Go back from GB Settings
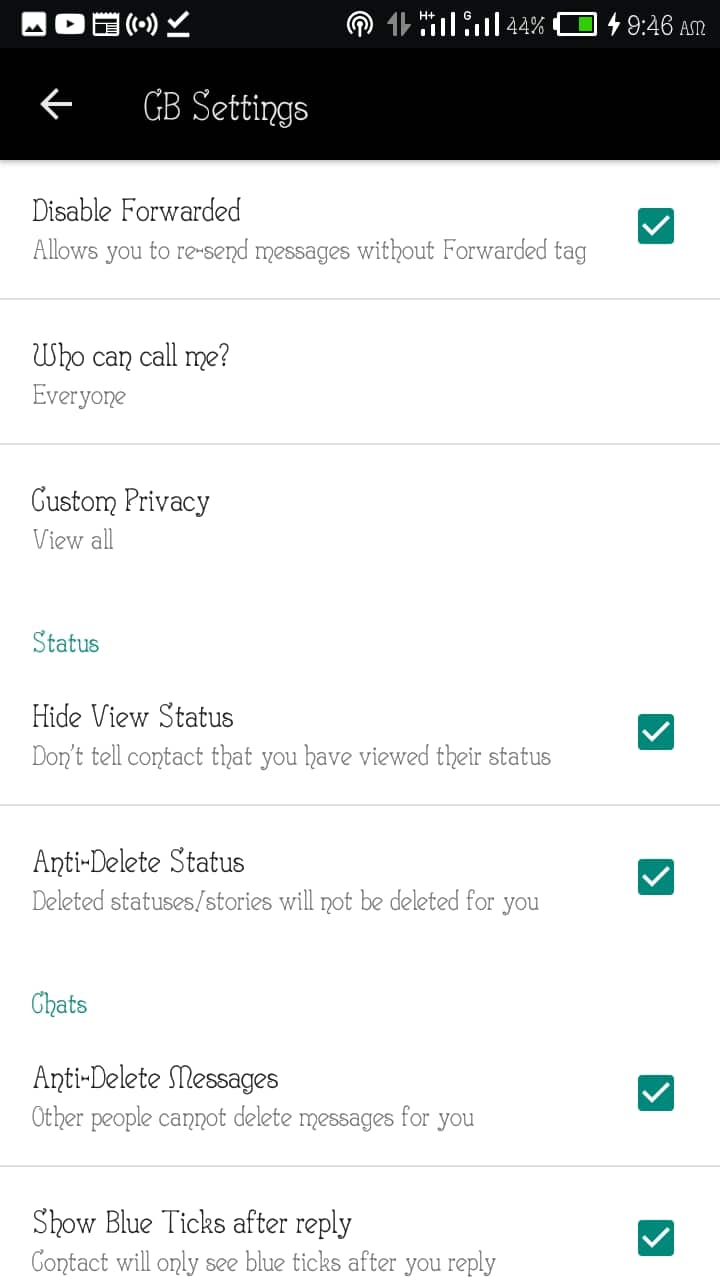This screenshot has height=1280, width=720. tap(56, 105)
